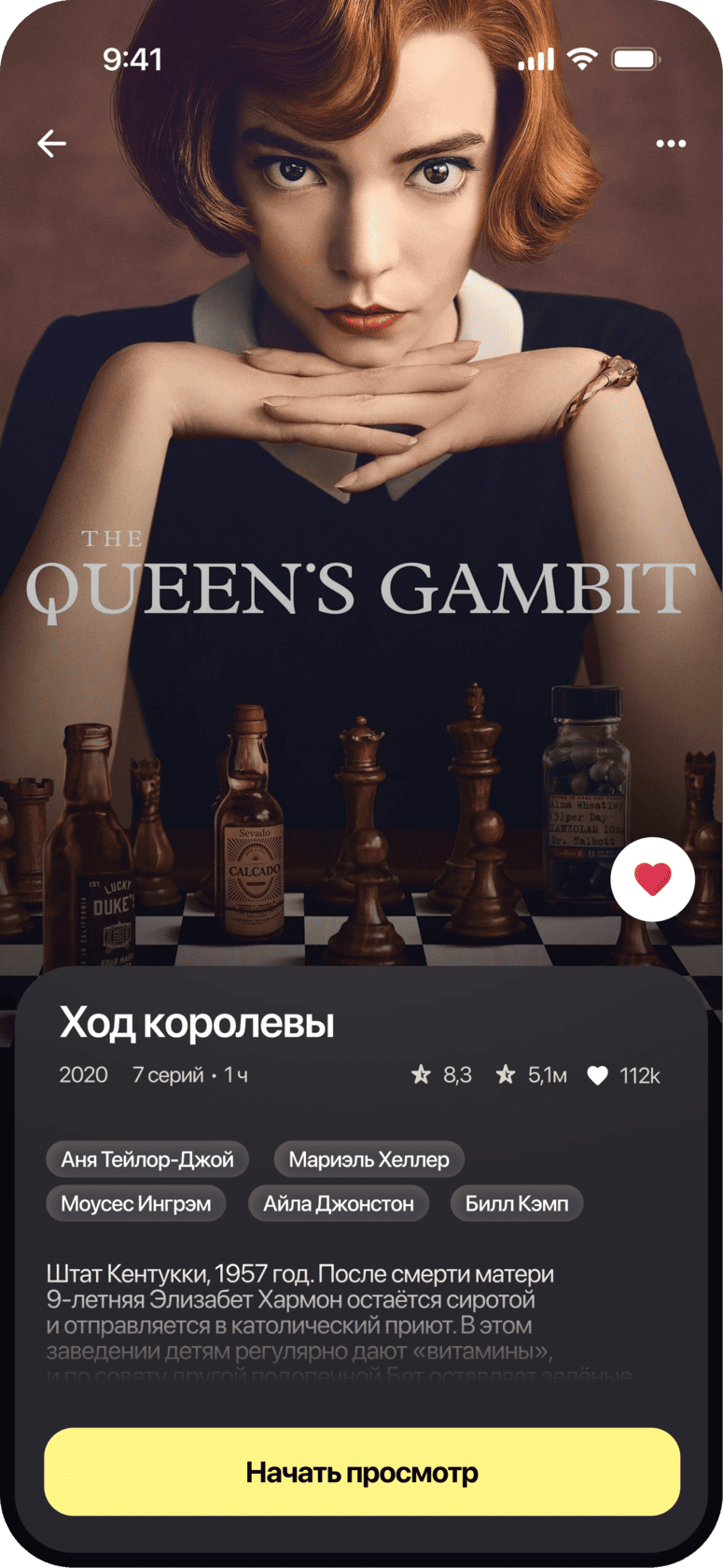This screenshot has height=1568, width=723.
Task: Start watching with Начать просмотр
Action: pos(362,1472)
